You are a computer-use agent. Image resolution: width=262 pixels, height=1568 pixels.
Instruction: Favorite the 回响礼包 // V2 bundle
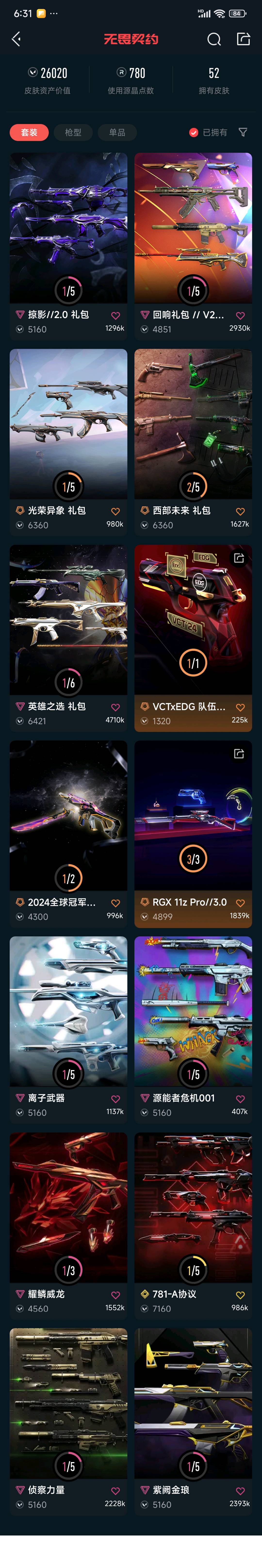coord(240,316)
